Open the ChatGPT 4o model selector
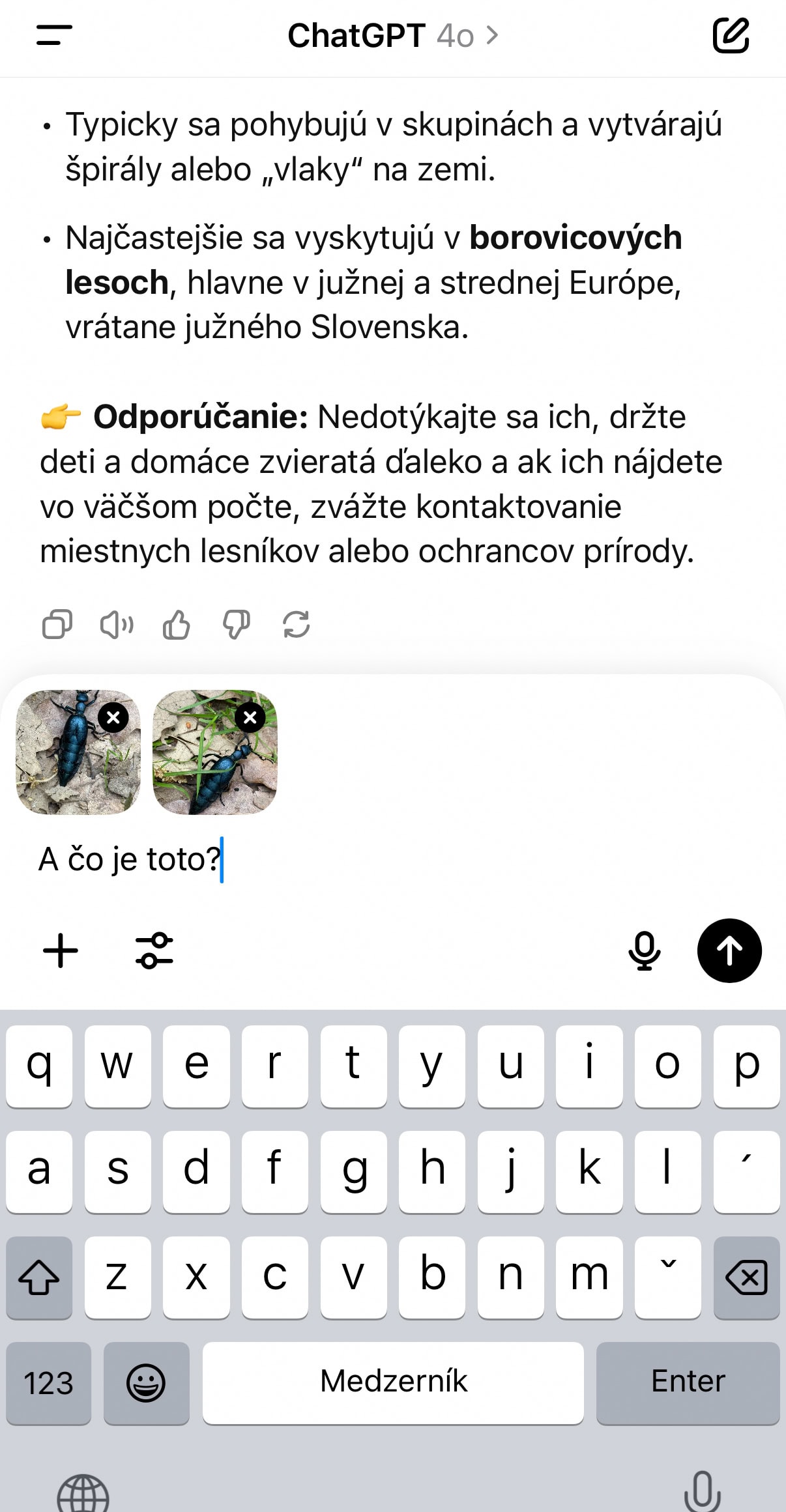This screenshot has height=1512, width=786. tap(392, 35)
